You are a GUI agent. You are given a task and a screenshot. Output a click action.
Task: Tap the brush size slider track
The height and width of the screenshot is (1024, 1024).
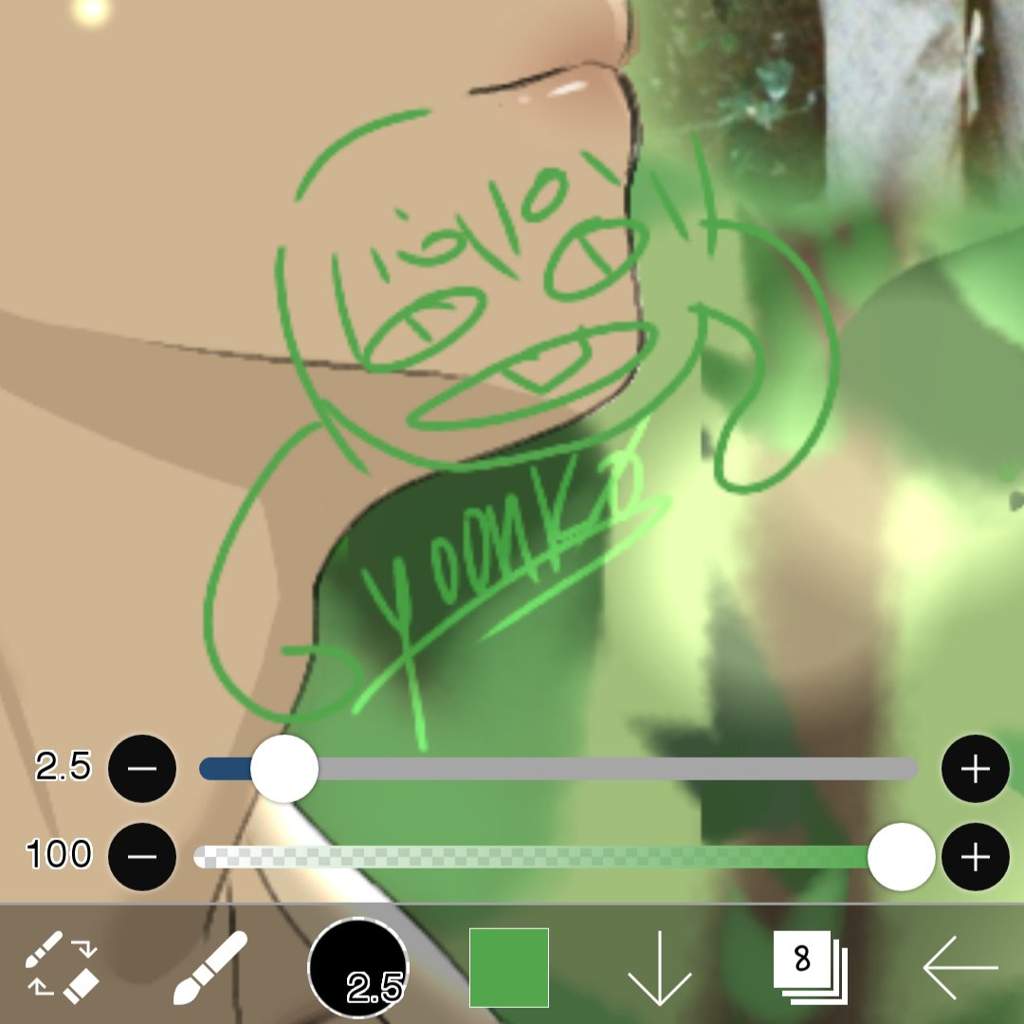click(x=600, y=769)
